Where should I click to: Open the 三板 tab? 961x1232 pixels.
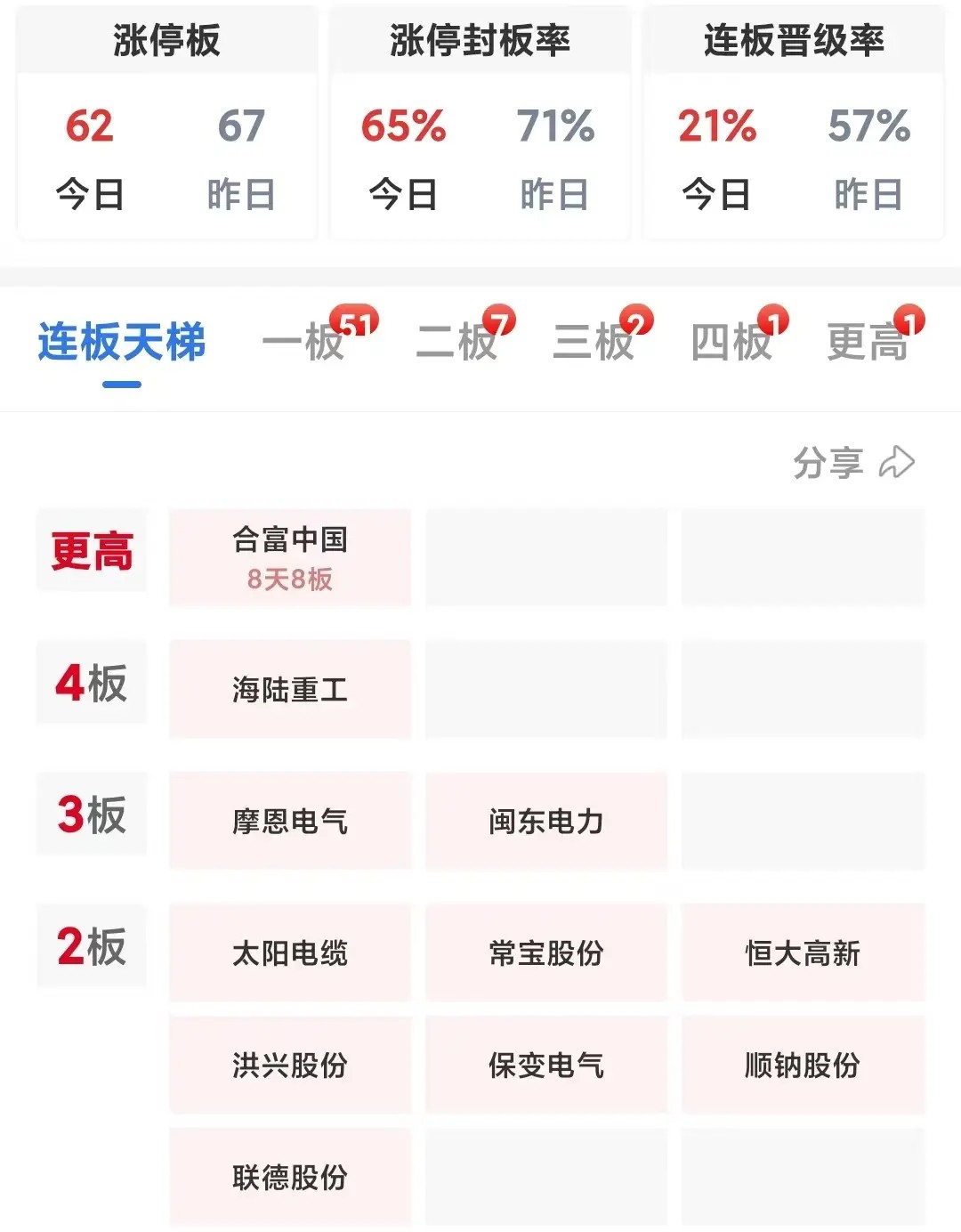click(x=594, y=343)
